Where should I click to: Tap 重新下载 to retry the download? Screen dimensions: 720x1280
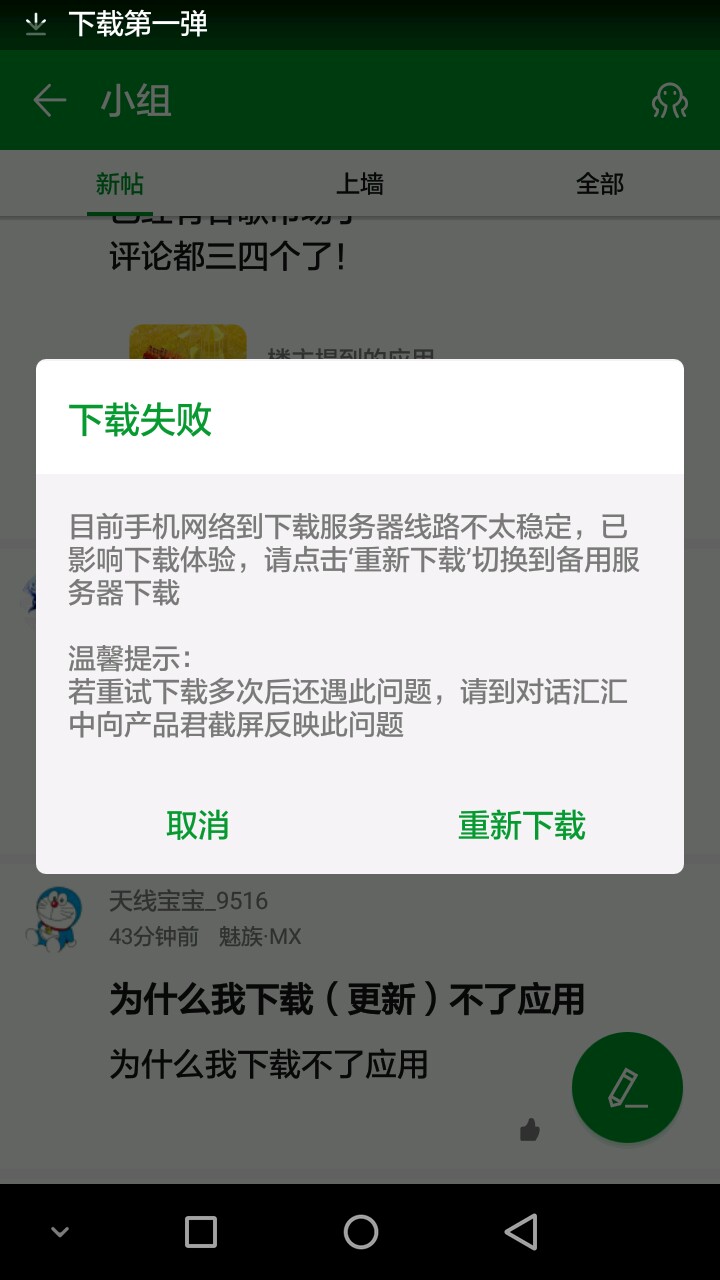tap(521, 825)
